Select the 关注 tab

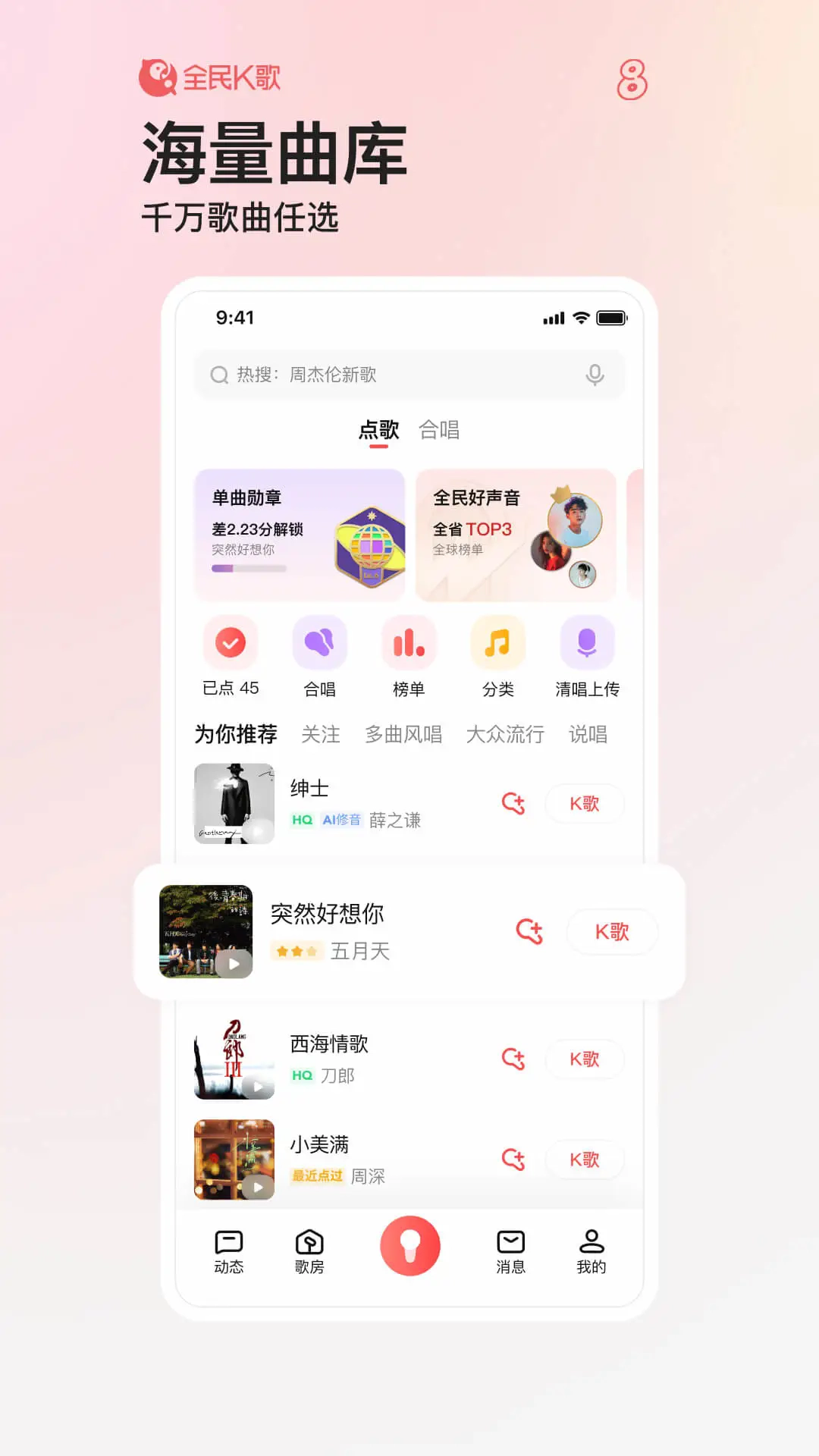(320, 734)
